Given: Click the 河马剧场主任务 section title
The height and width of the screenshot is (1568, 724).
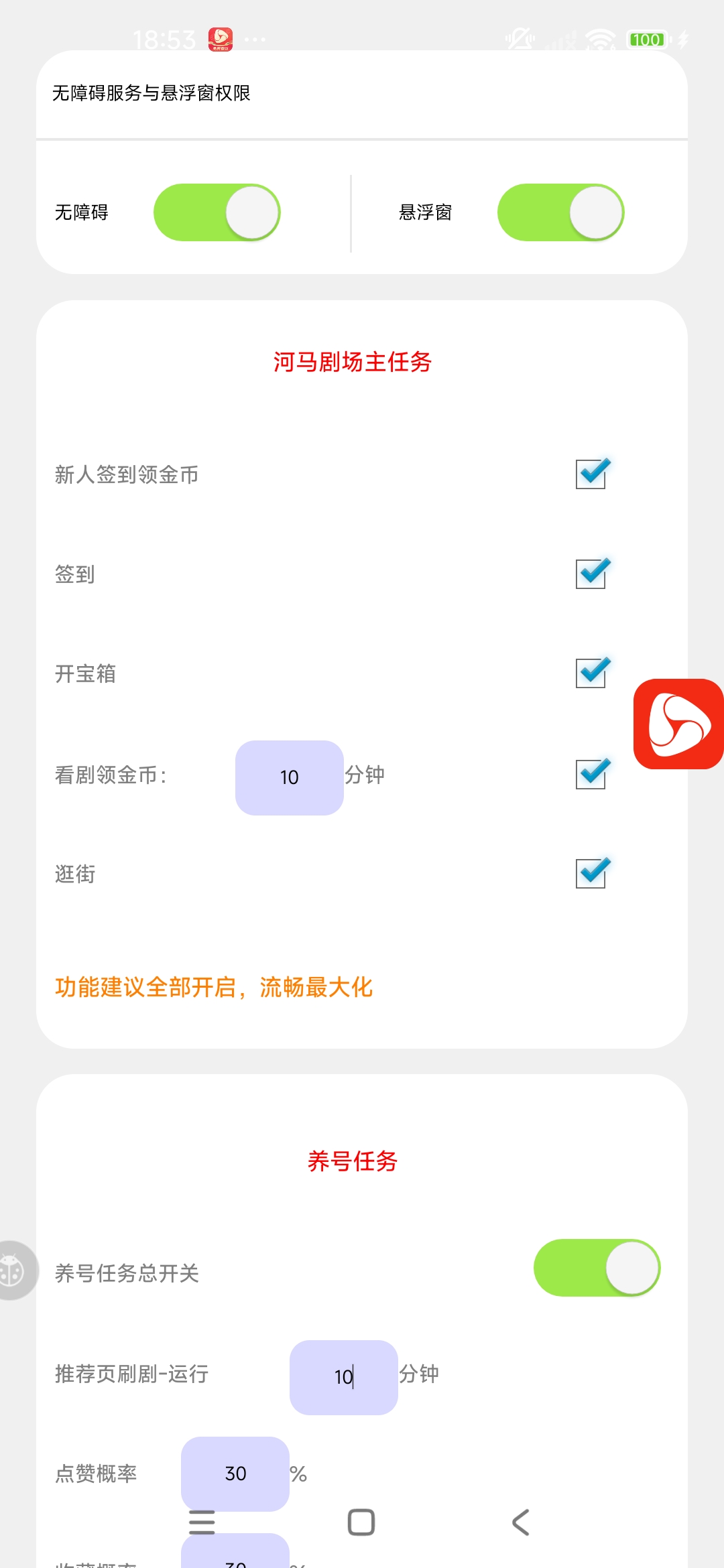Looking at the screenshot, I should pos(353,360).
